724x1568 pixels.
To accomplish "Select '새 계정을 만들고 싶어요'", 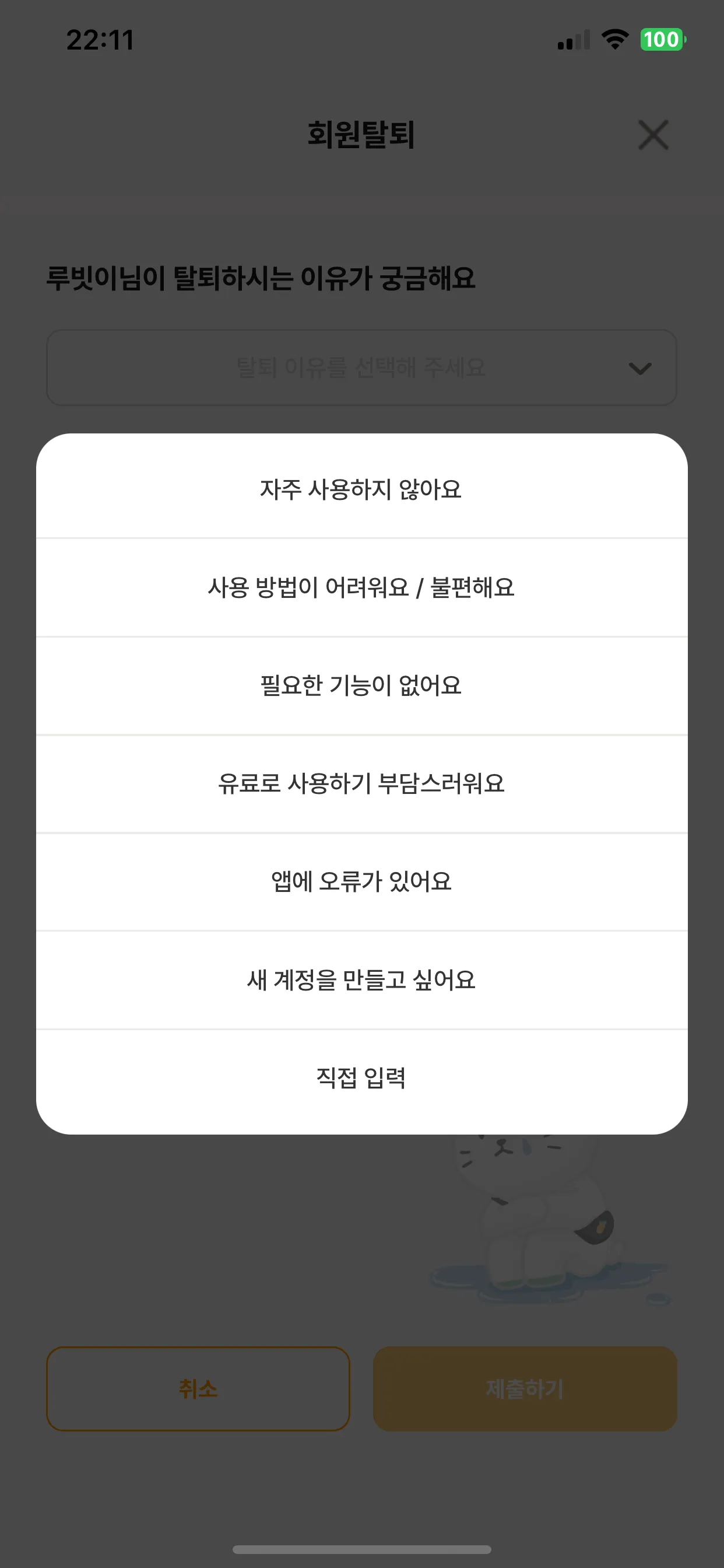I will tap(361, 979).
